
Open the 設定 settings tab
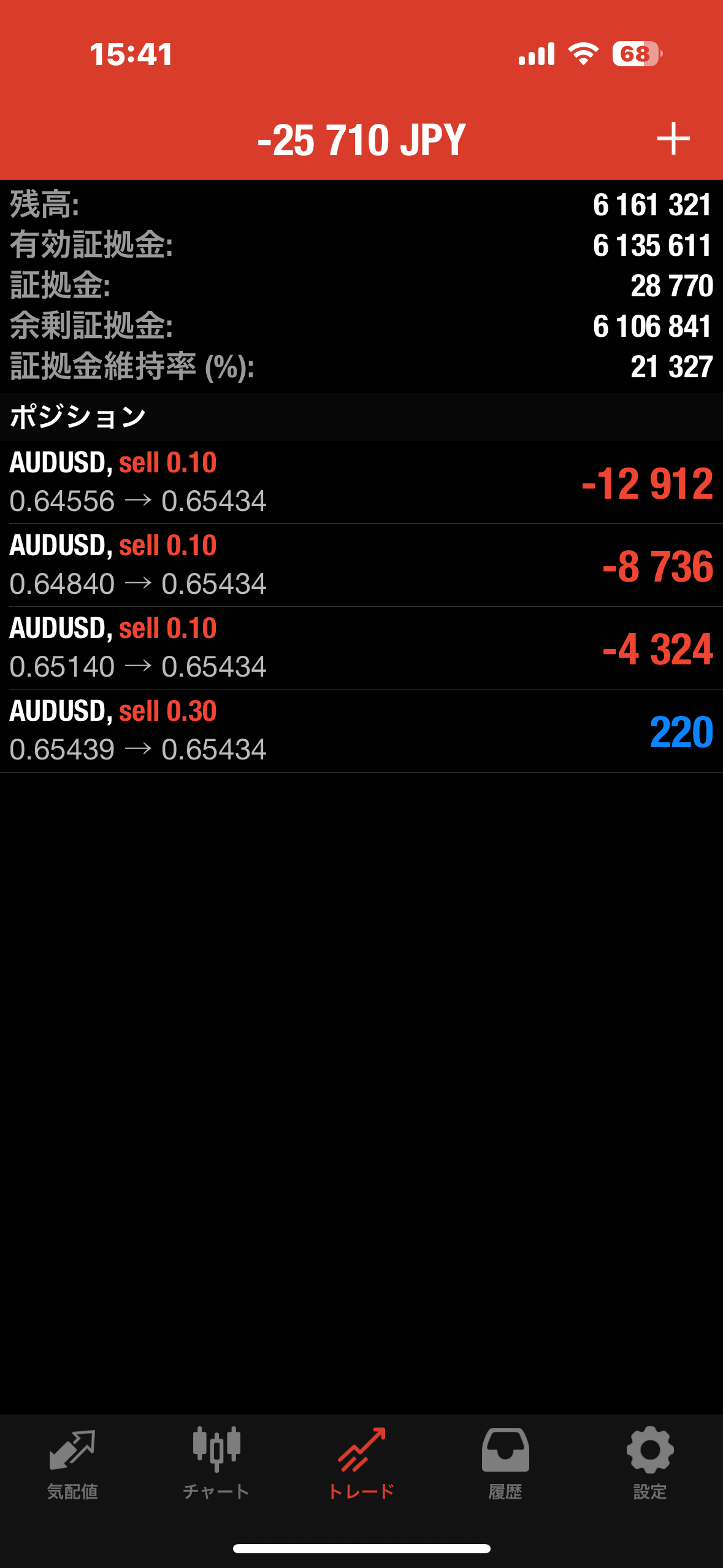[650, 1464]
